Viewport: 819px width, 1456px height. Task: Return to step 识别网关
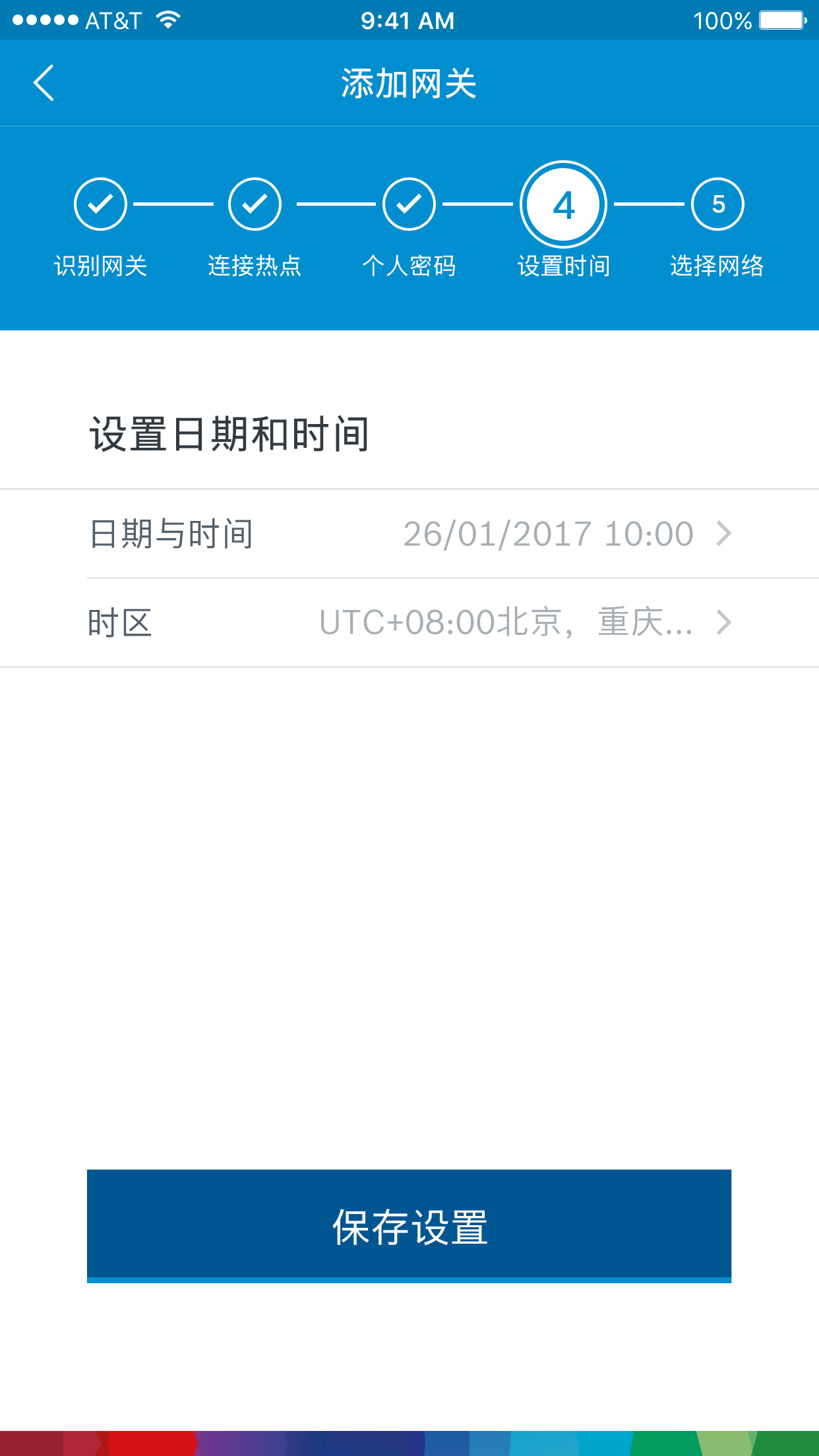click(x=100, y=204)
